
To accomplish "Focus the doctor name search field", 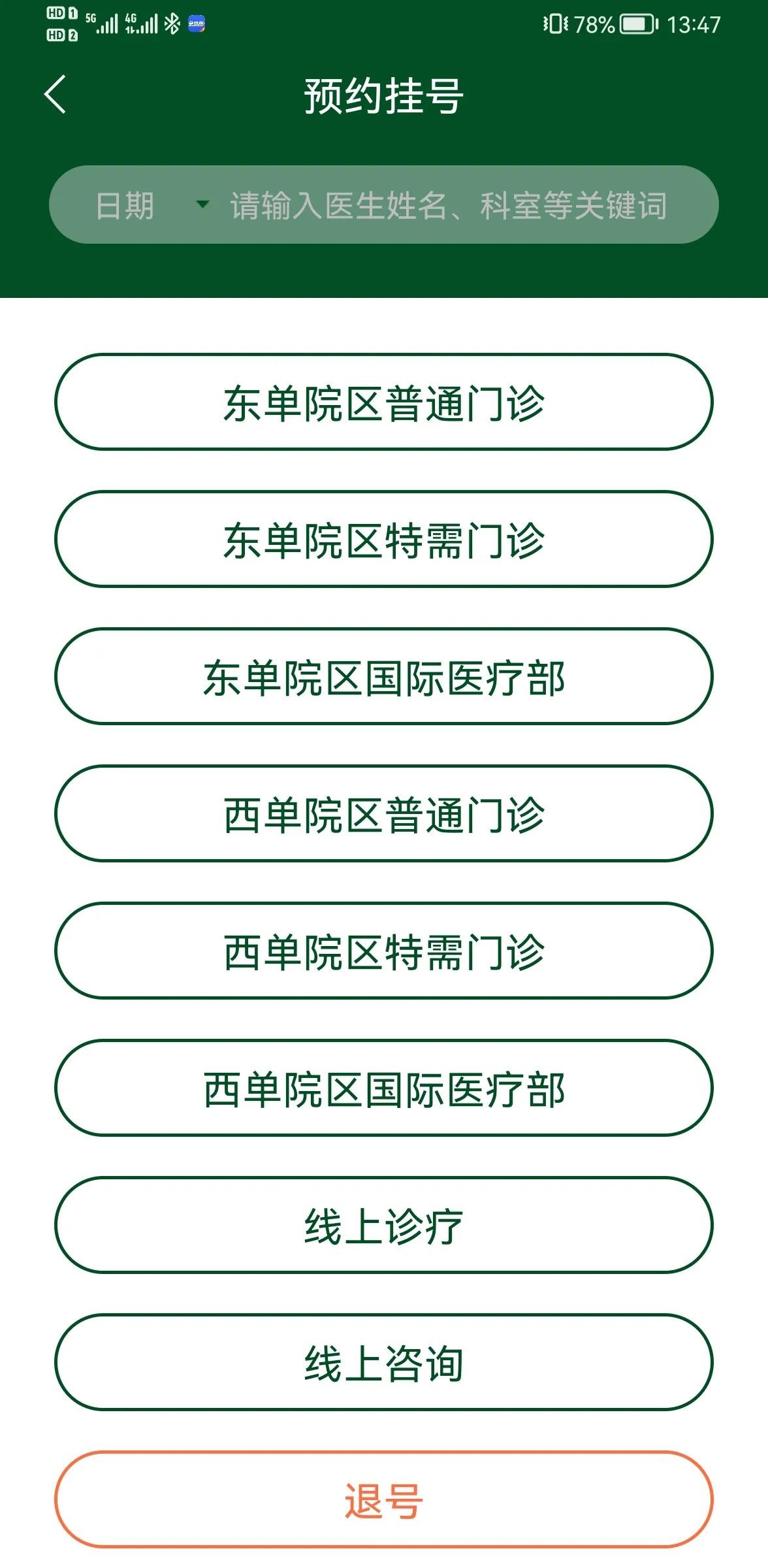I will (x=448, y=206).
